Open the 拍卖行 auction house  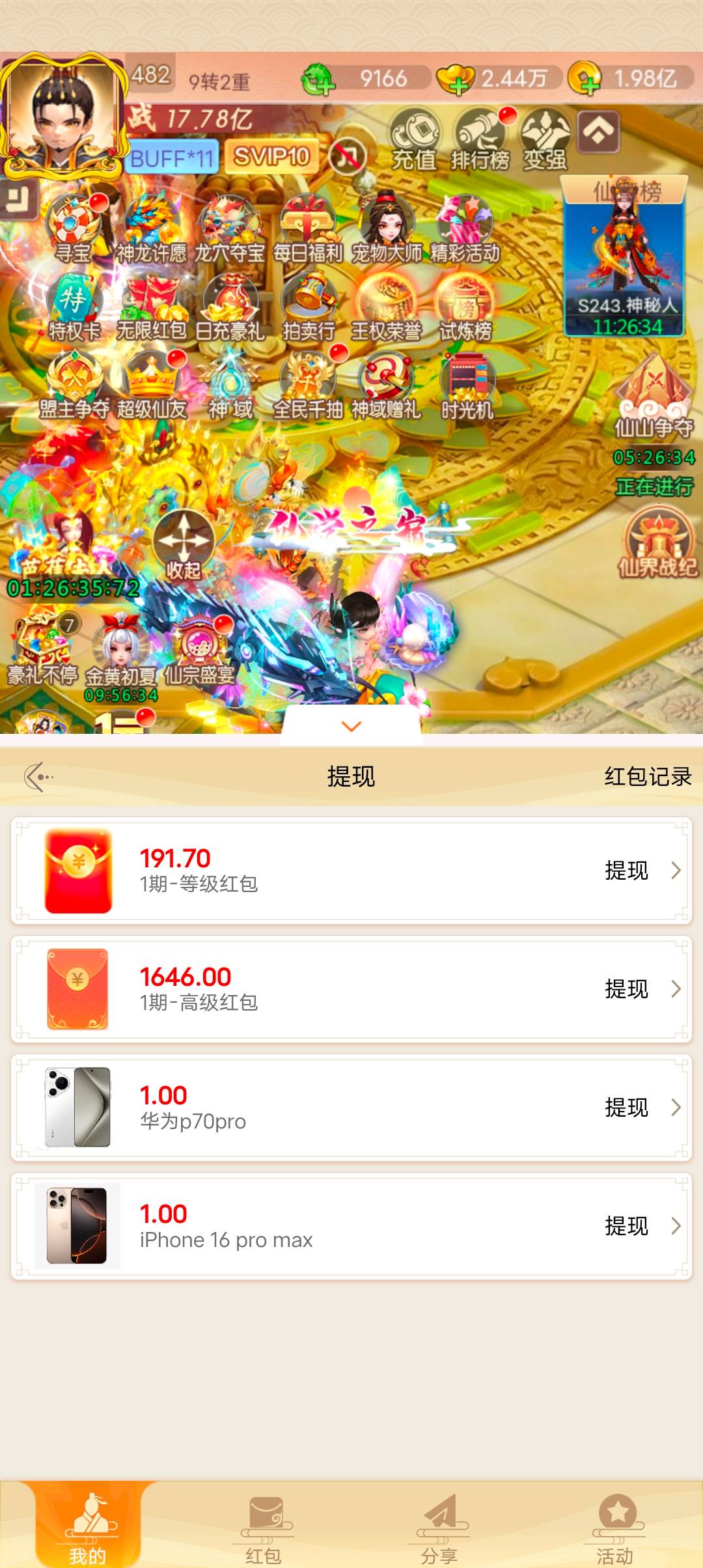[x=309, y=307]
